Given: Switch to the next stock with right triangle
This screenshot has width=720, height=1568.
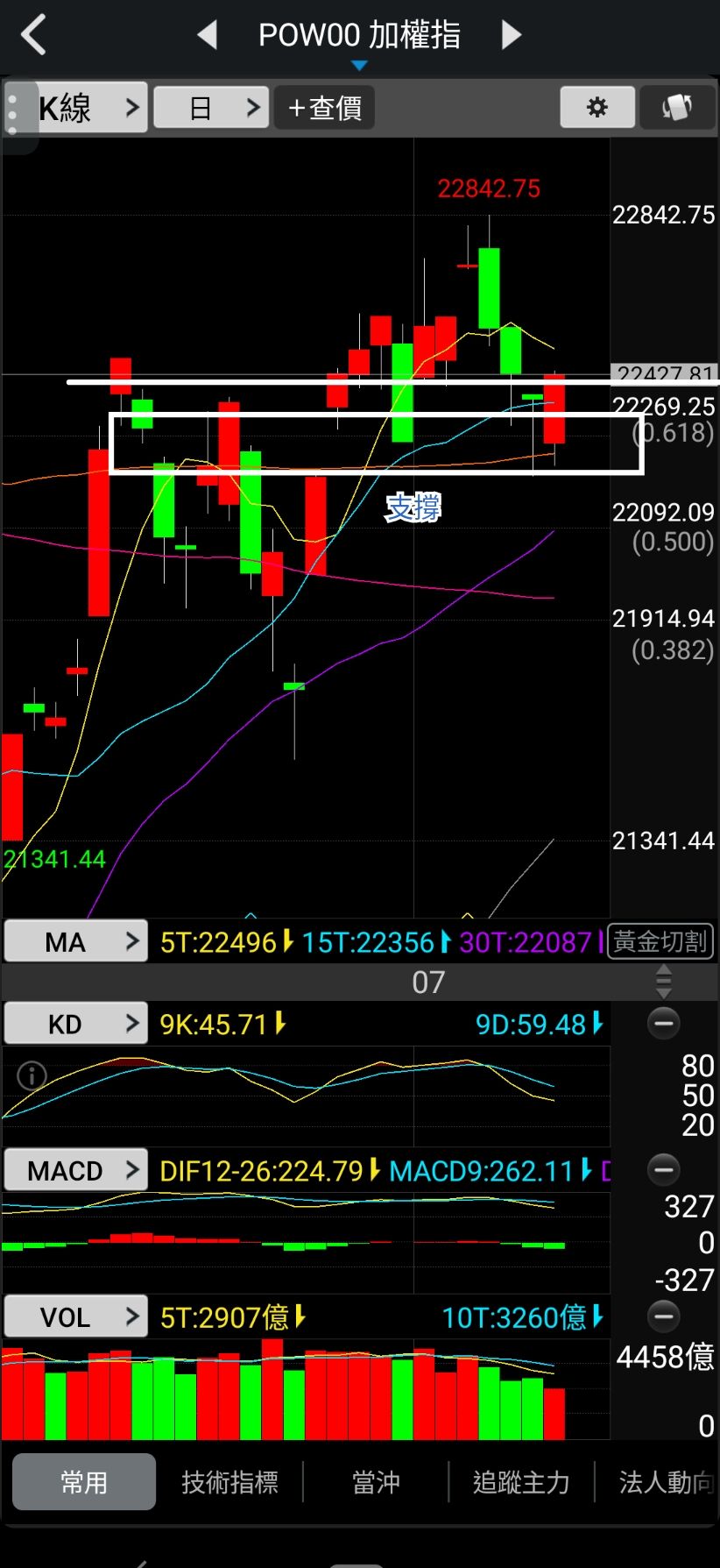Looking at the screenshot, I should [512, 35].
